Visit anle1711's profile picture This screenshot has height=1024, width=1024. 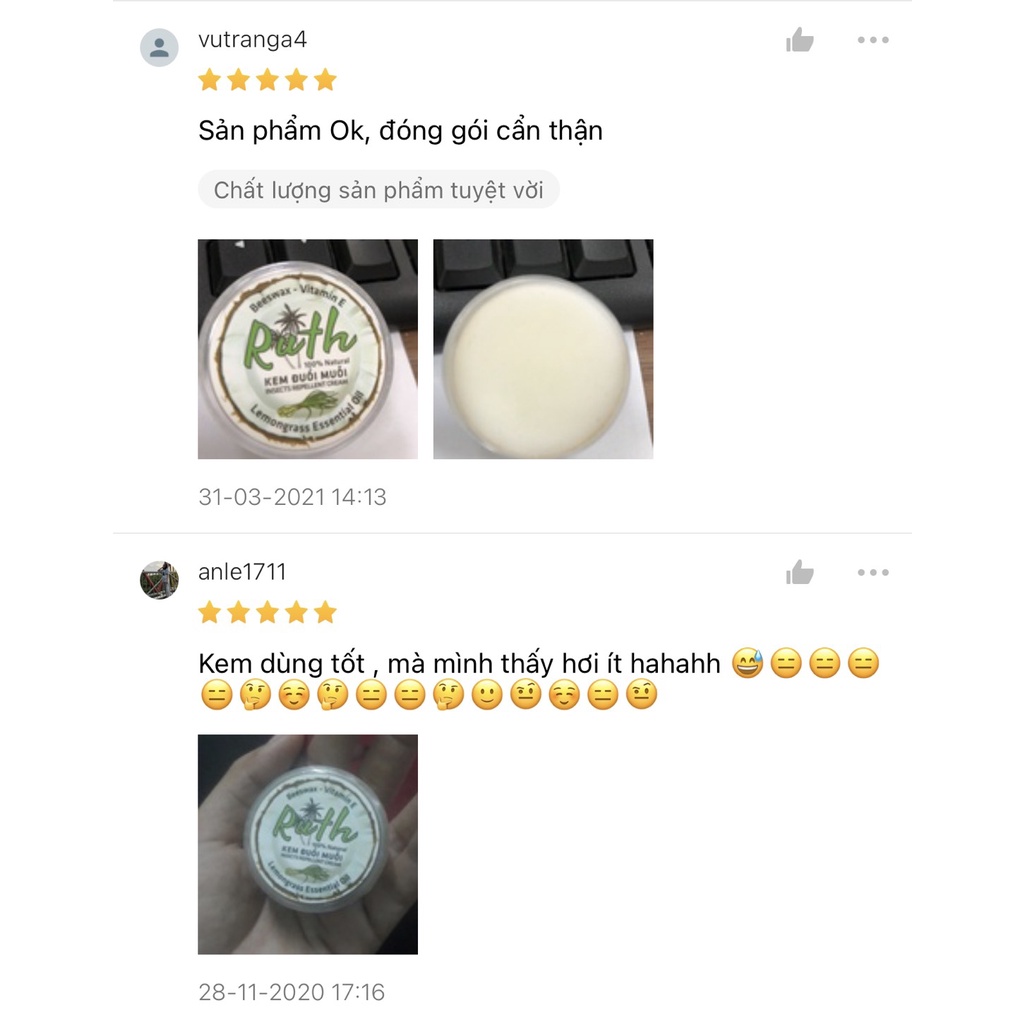[x=159, y=580]
